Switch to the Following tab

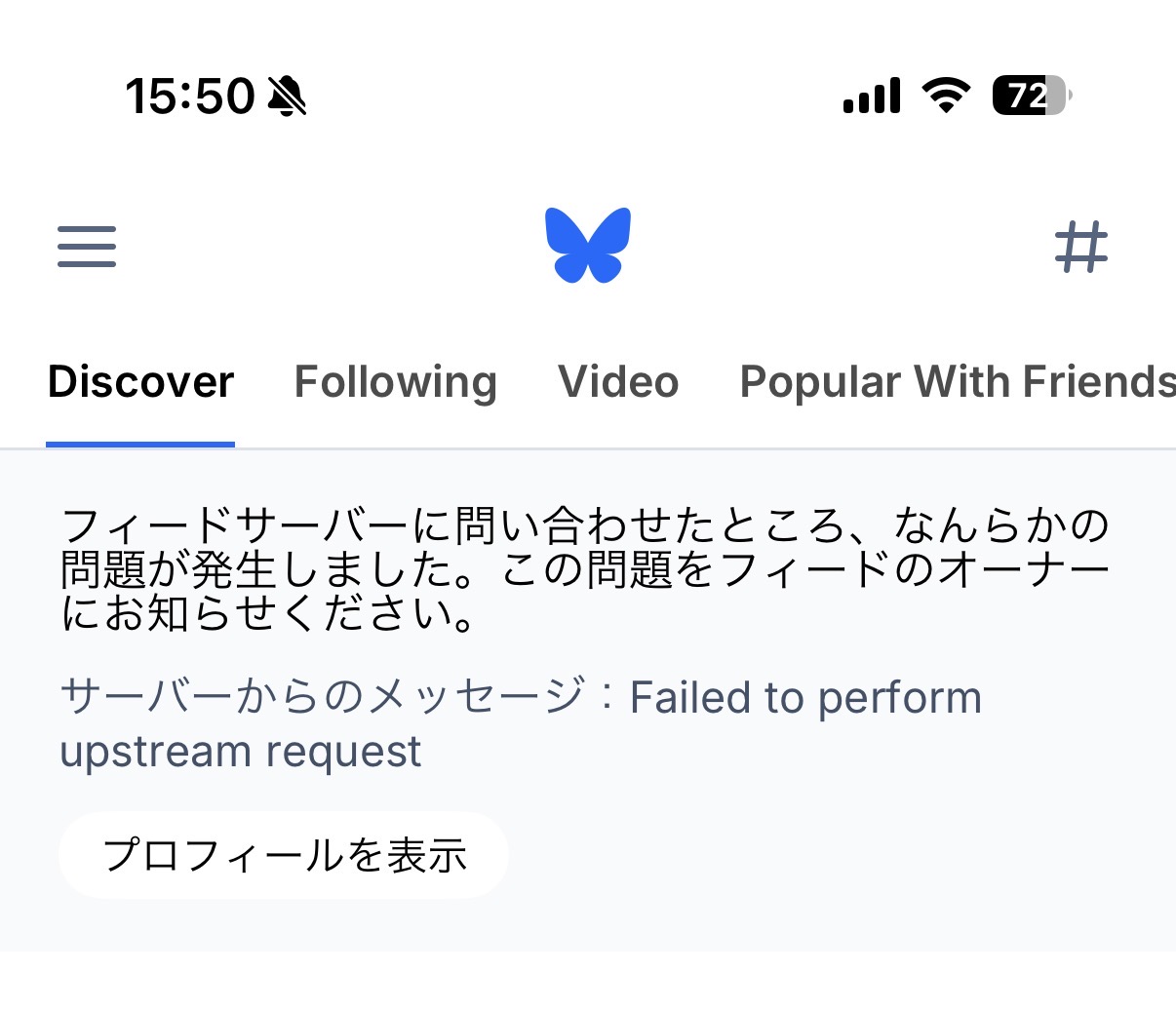pyautogui.click(x=396, y=382)
